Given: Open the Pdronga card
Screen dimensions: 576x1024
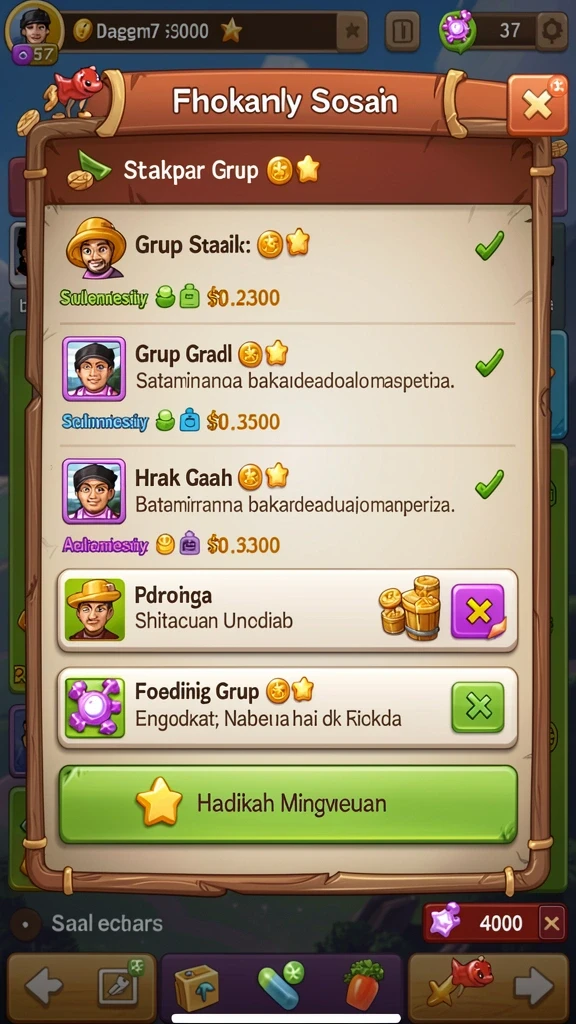Looking at the screenshot, I should 287,610.
